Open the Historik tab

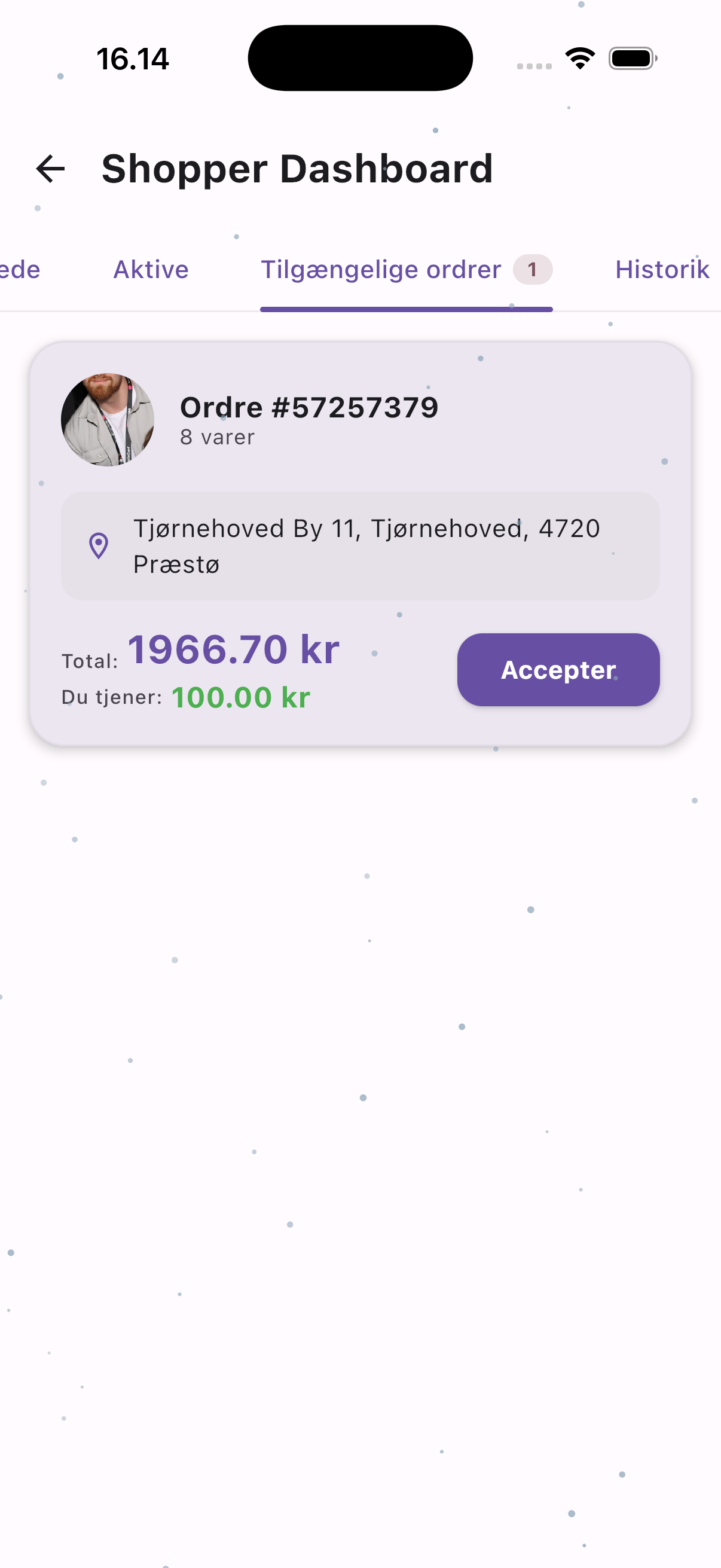click(662, 269)
